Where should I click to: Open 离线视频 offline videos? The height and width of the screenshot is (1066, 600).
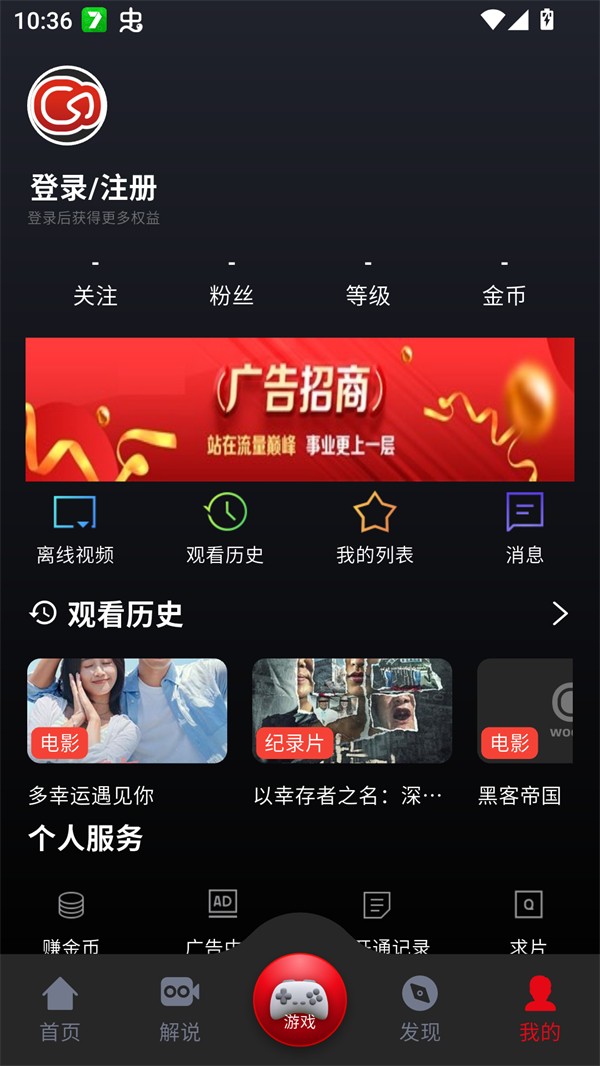tap(75, 529)
